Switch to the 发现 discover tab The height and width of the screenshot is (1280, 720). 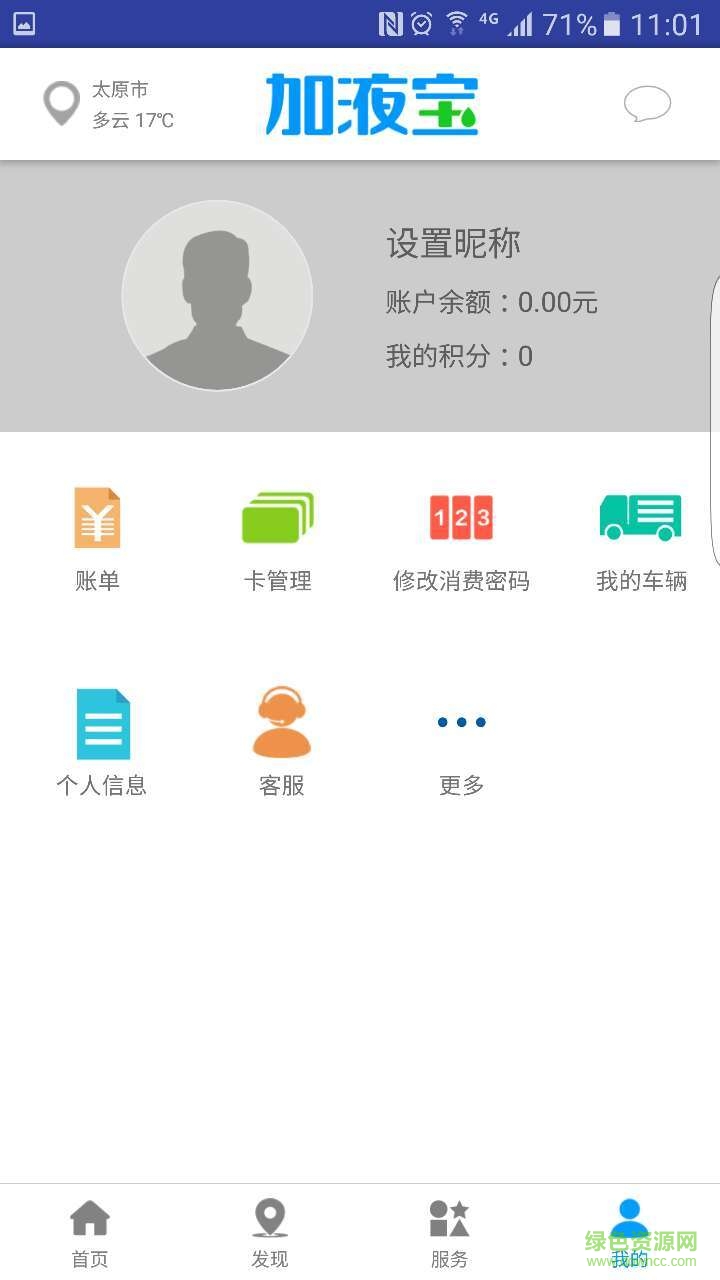pyautogui.click(x=270, y=1233)
